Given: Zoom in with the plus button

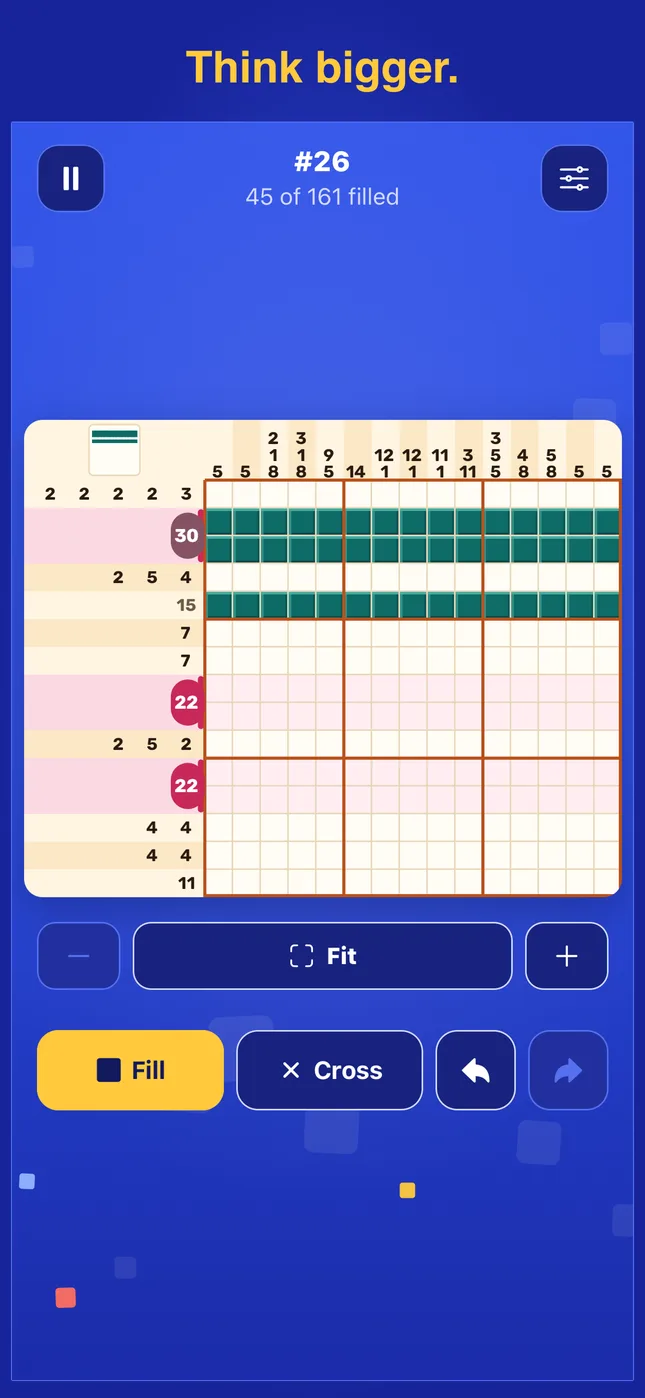Looking at the screenshot, I should pos(567,956).
